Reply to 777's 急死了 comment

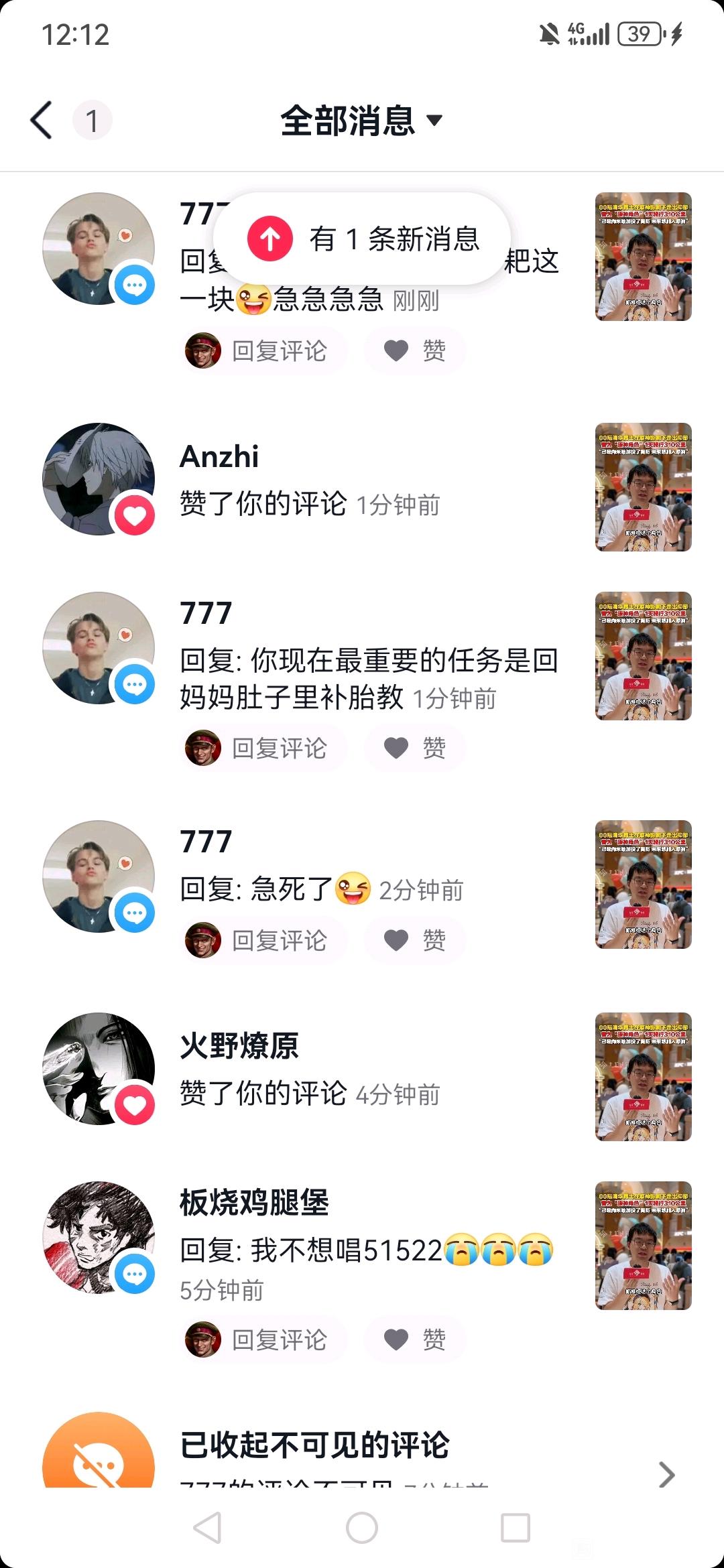(x=263, y=940)
